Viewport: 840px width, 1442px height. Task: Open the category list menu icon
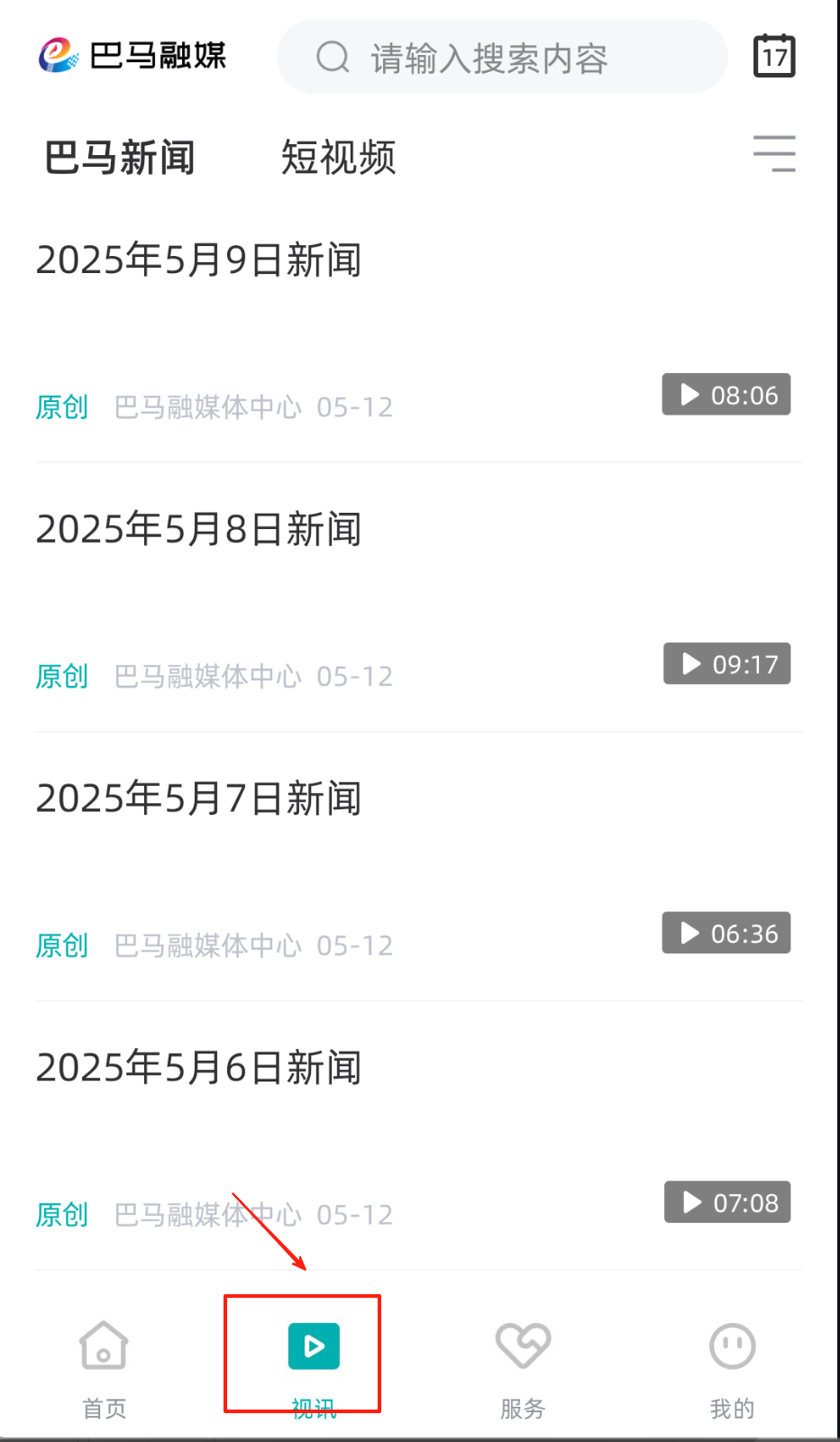(774, 154)
